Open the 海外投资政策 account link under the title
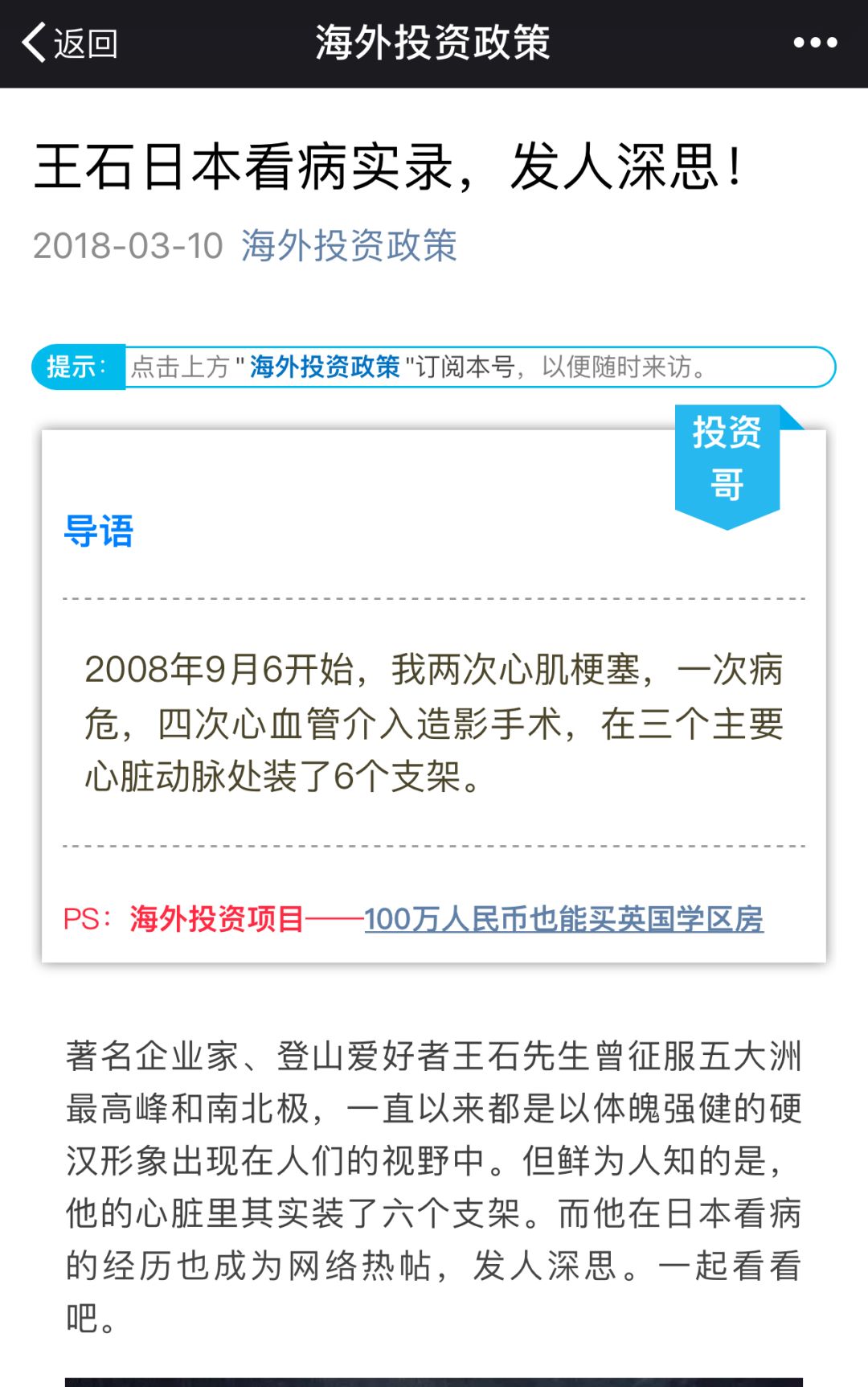The width and height of the screenshot is (868, 1387). point(349,245)
